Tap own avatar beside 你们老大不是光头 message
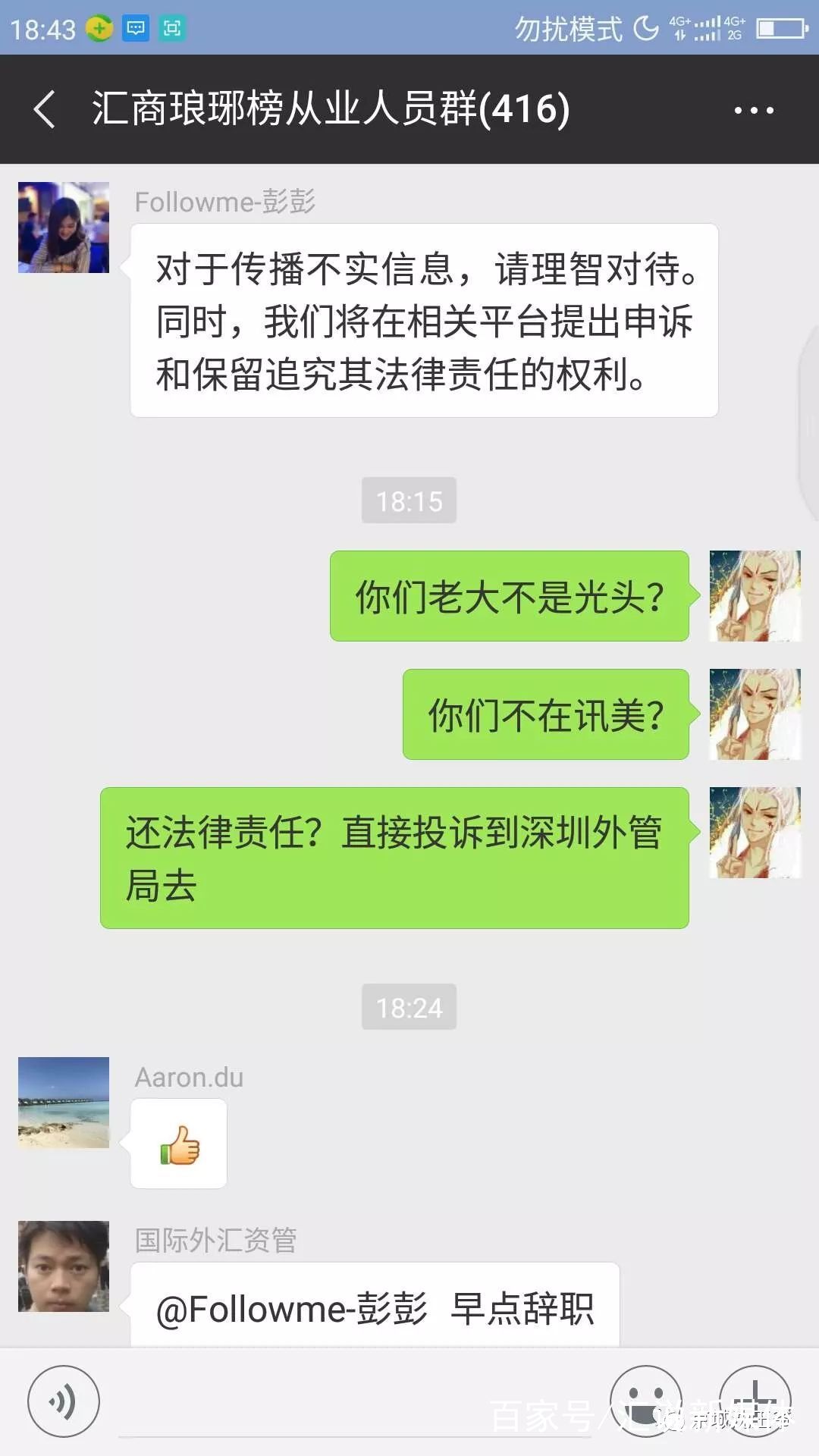The width and height of the screenshot is (819, 1456). (x=755, y=596)
